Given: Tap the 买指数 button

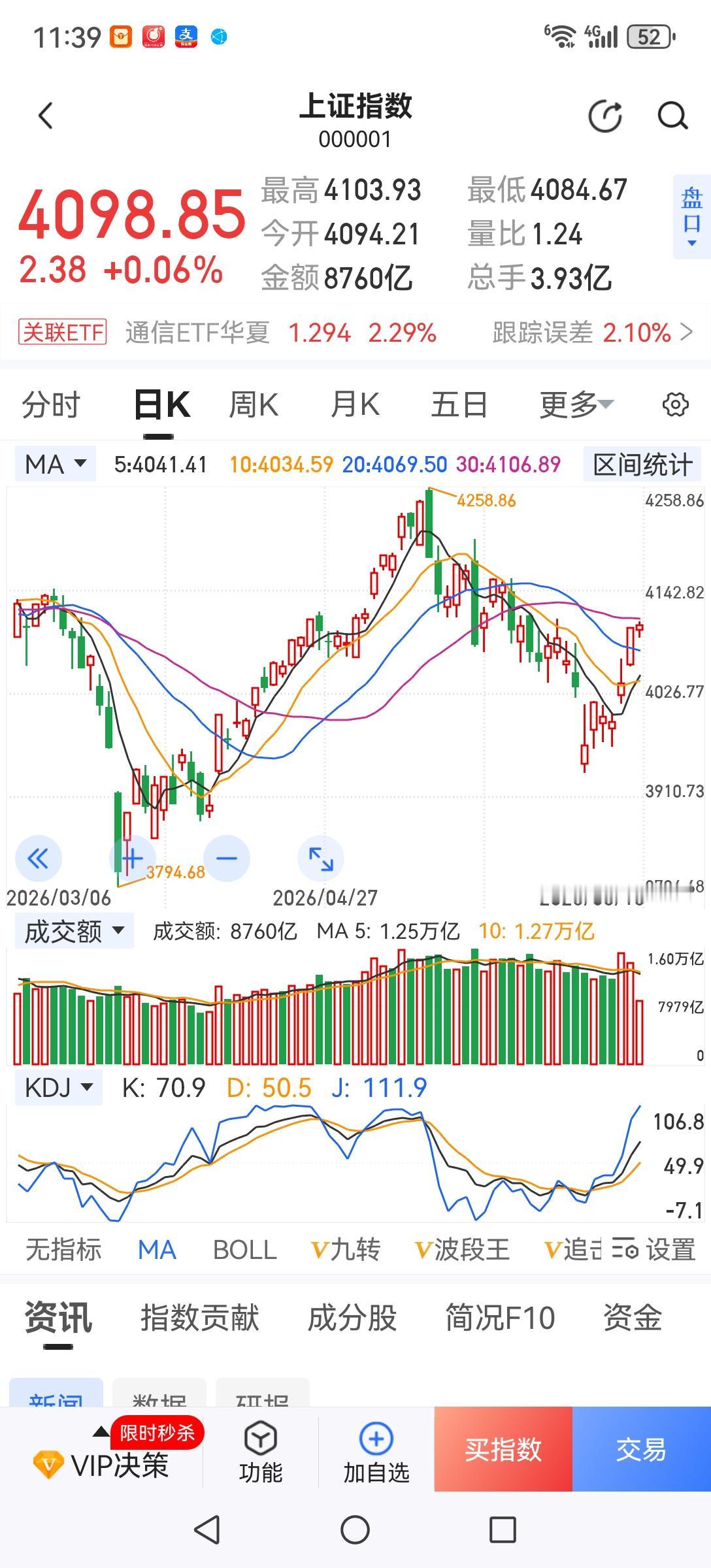Looking at the screenshot, I should click(x=503, y=1449).
